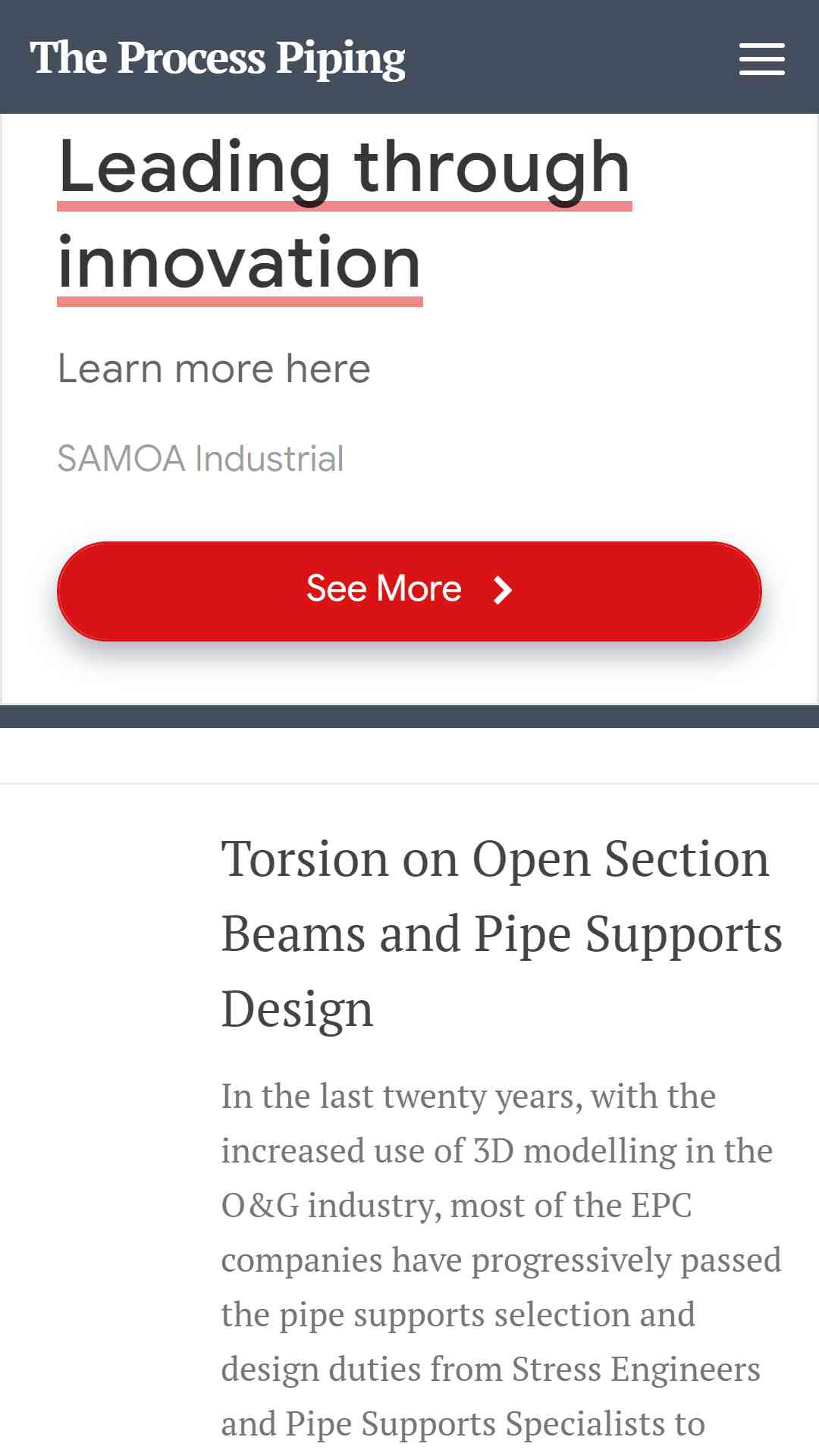Open the Leading through innovation ad link

click(x=344, y=215)
